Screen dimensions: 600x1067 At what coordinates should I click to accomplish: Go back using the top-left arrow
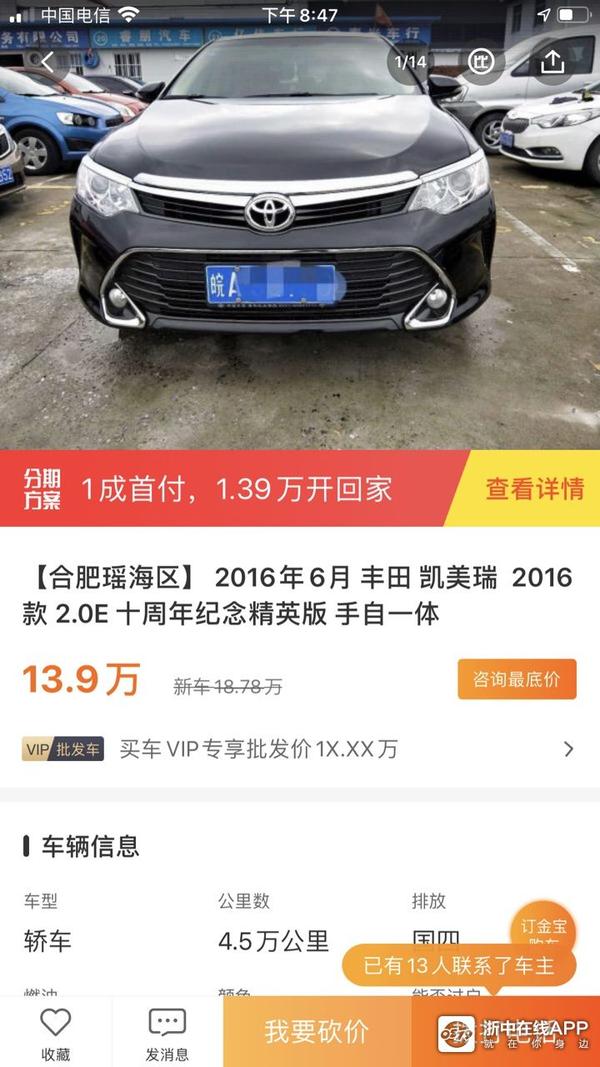coord(47,64)
